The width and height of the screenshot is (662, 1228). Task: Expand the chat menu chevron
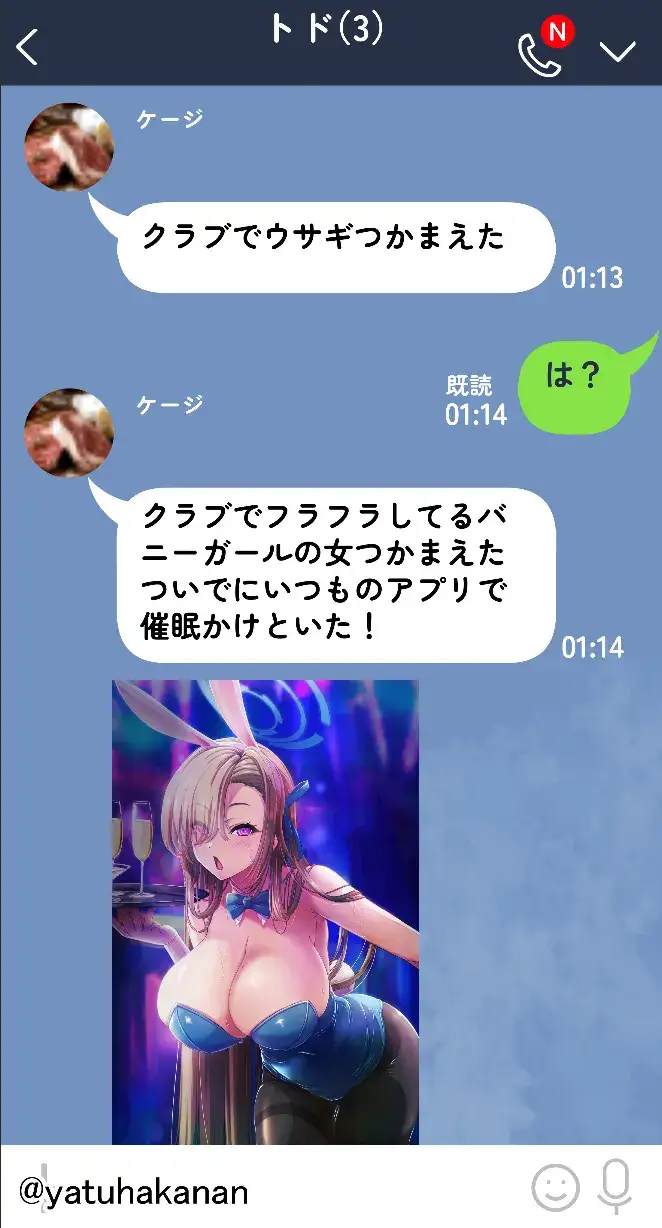pos(617,51)
